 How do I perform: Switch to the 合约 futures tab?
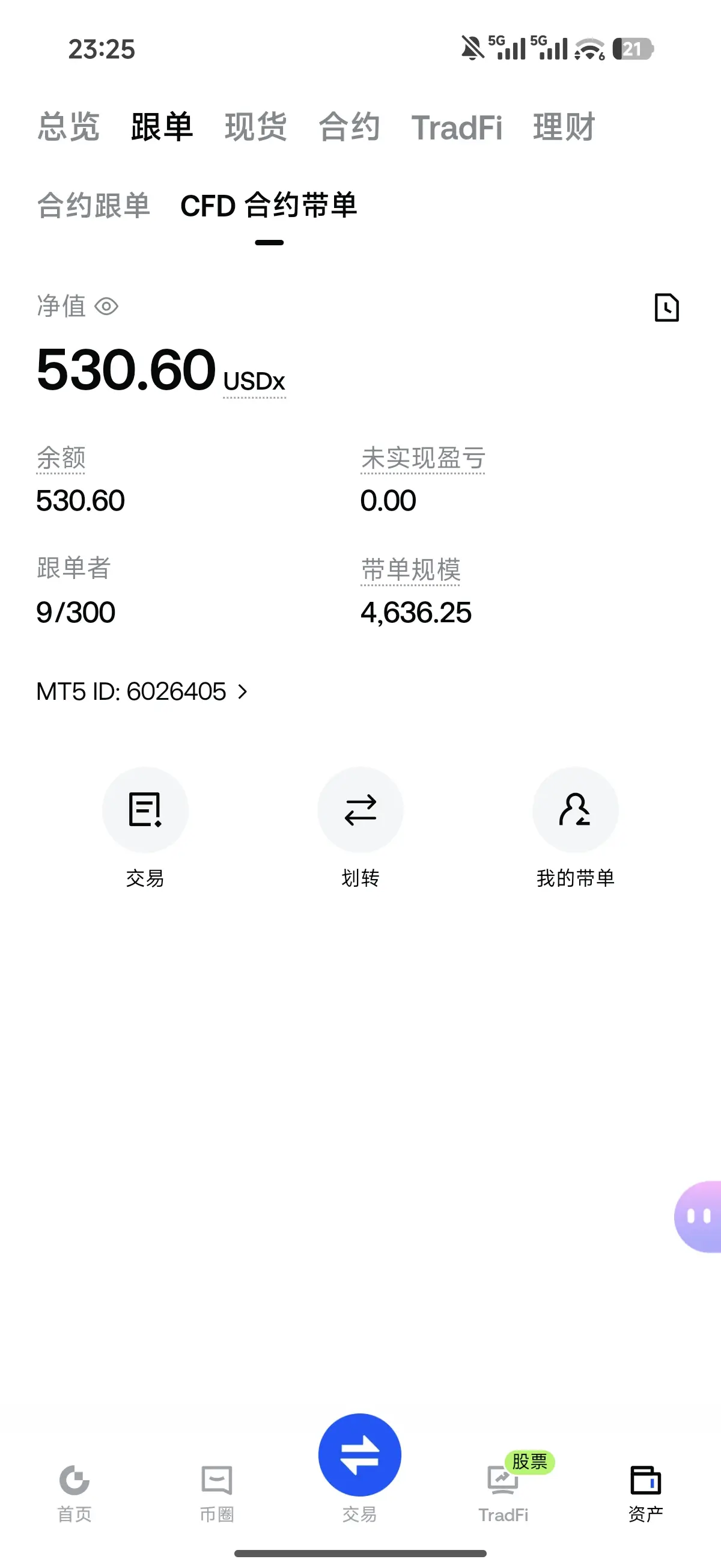pyautogui.click(x=349, y=127)
